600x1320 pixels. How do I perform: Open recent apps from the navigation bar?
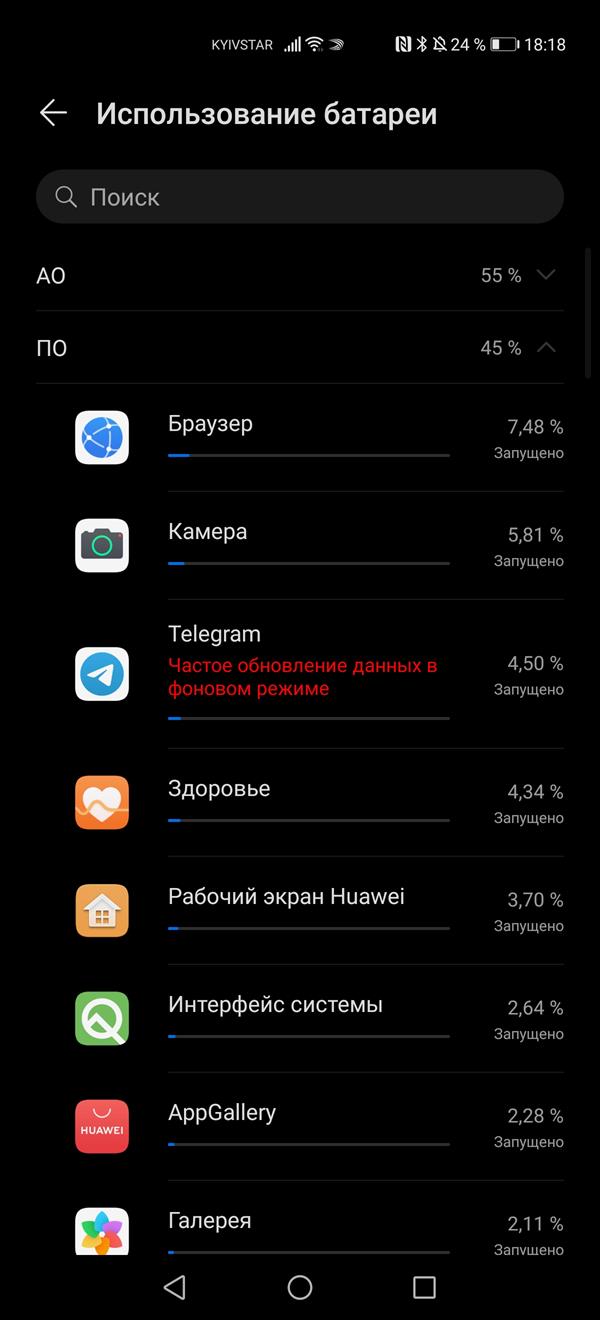(424, 1287)
